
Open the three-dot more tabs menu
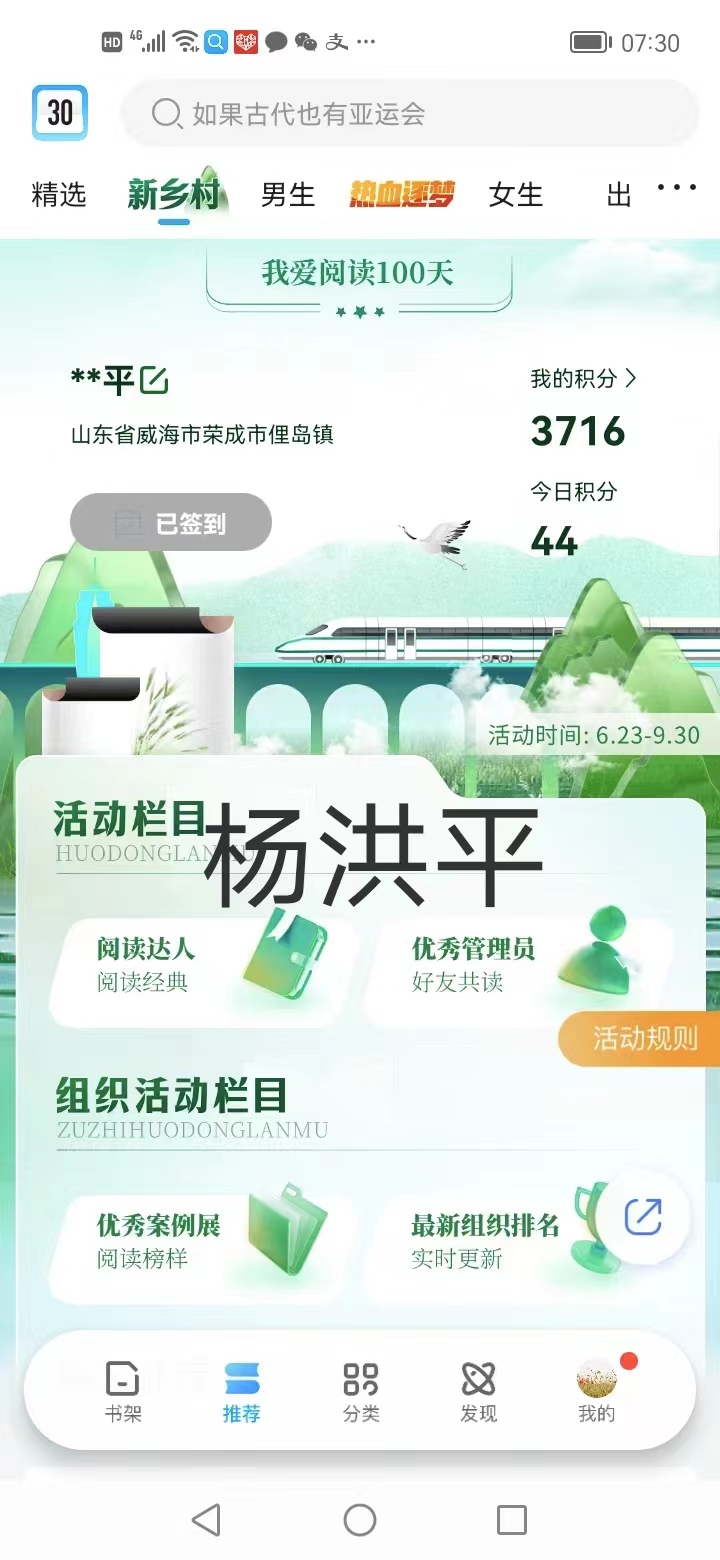coord(677,188)
